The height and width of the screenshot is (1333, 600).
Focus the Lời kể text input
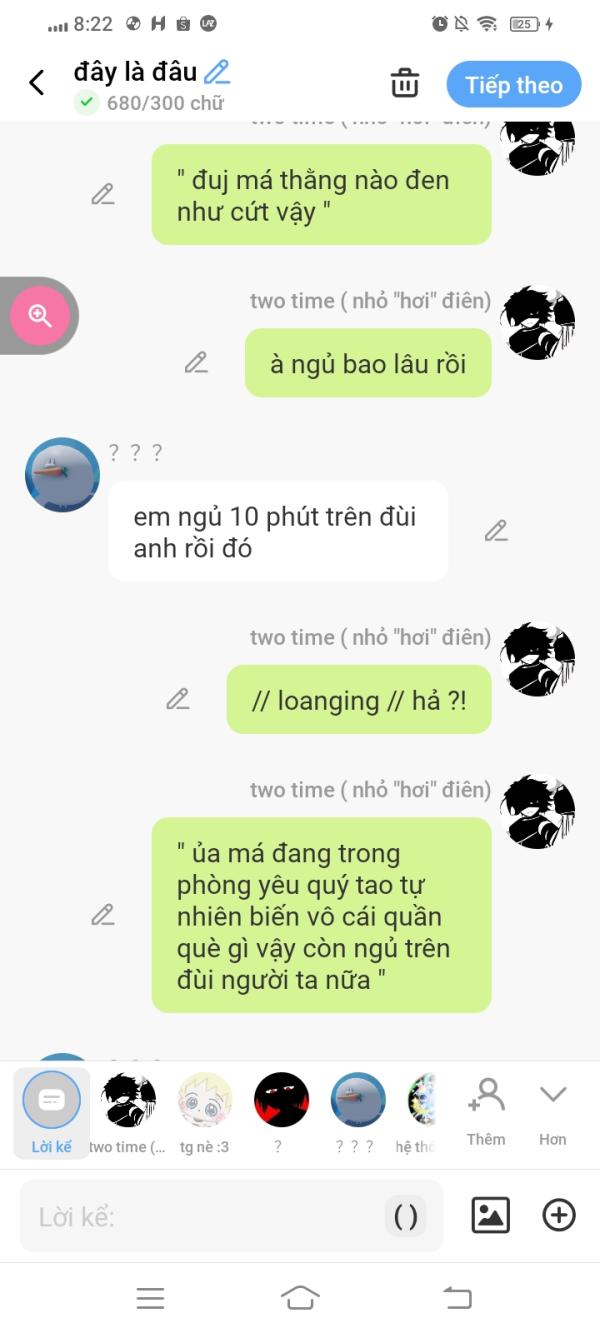pyautogui.click(x=200, y=1216)
